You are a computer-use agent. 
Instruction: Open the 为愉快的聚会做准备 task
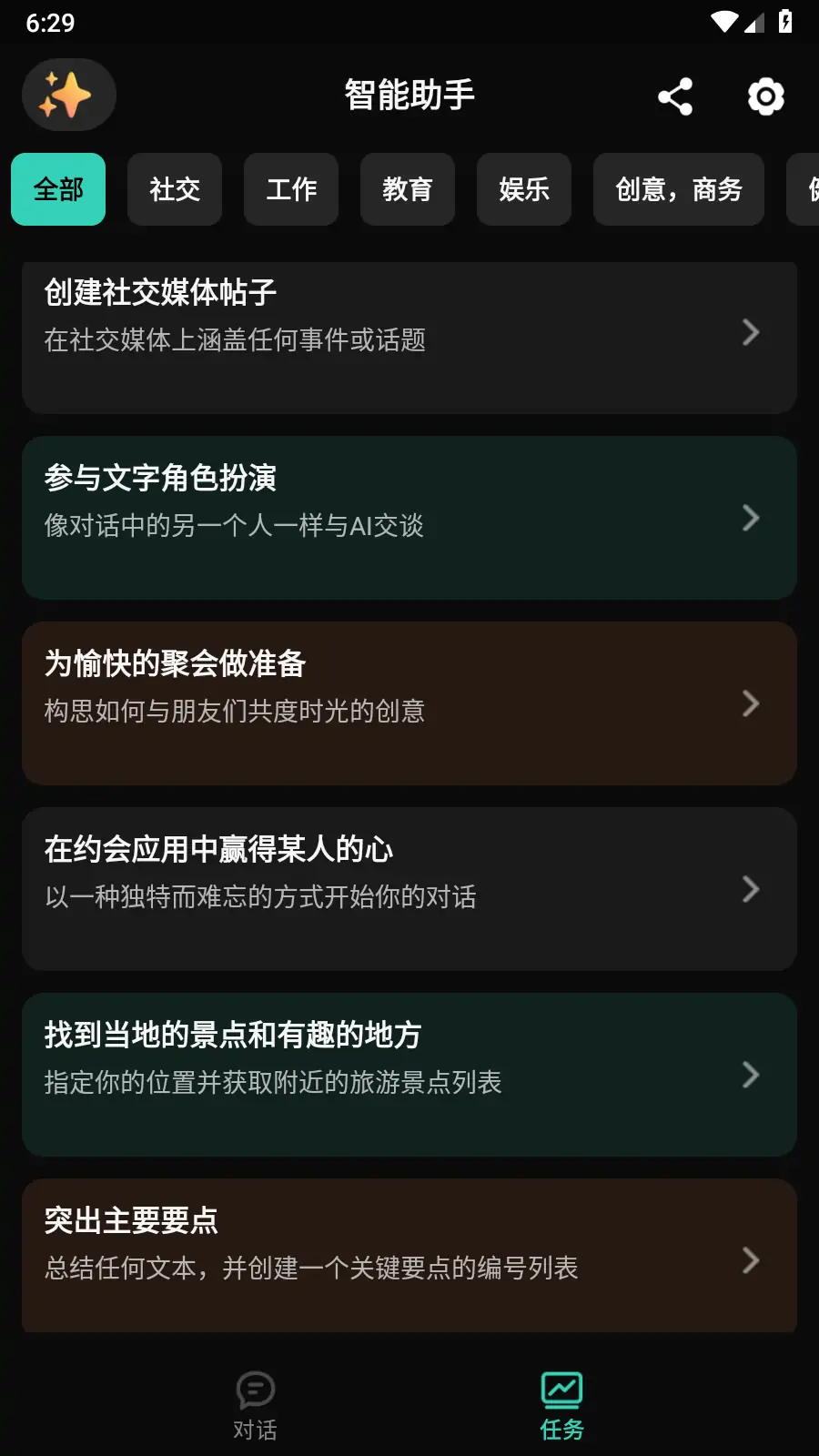click(x=408, y=703)
